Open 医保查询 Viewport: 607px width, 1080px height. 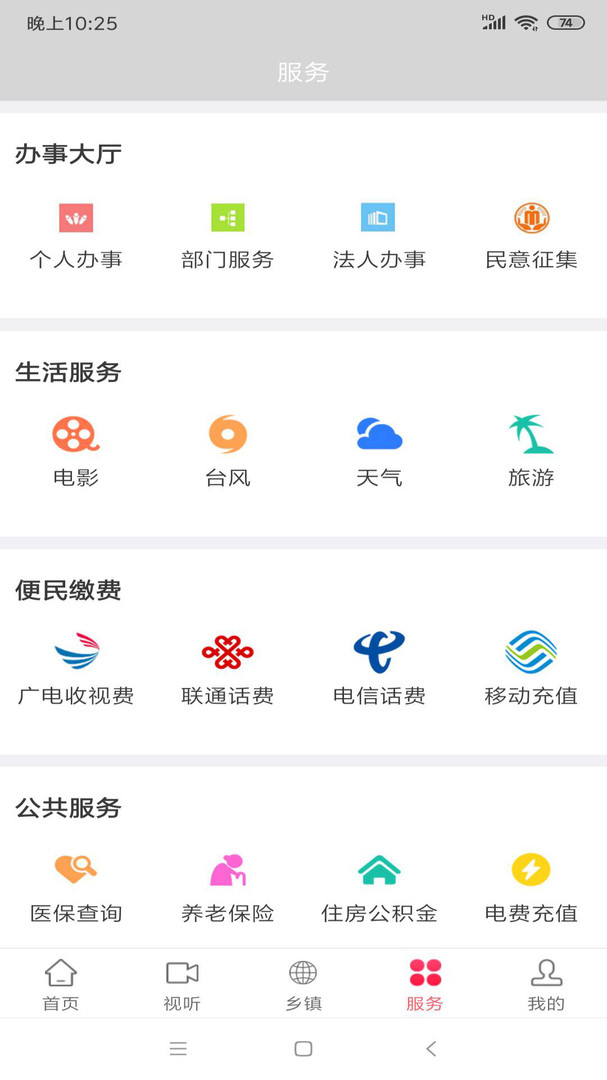[x=76, y=888]
